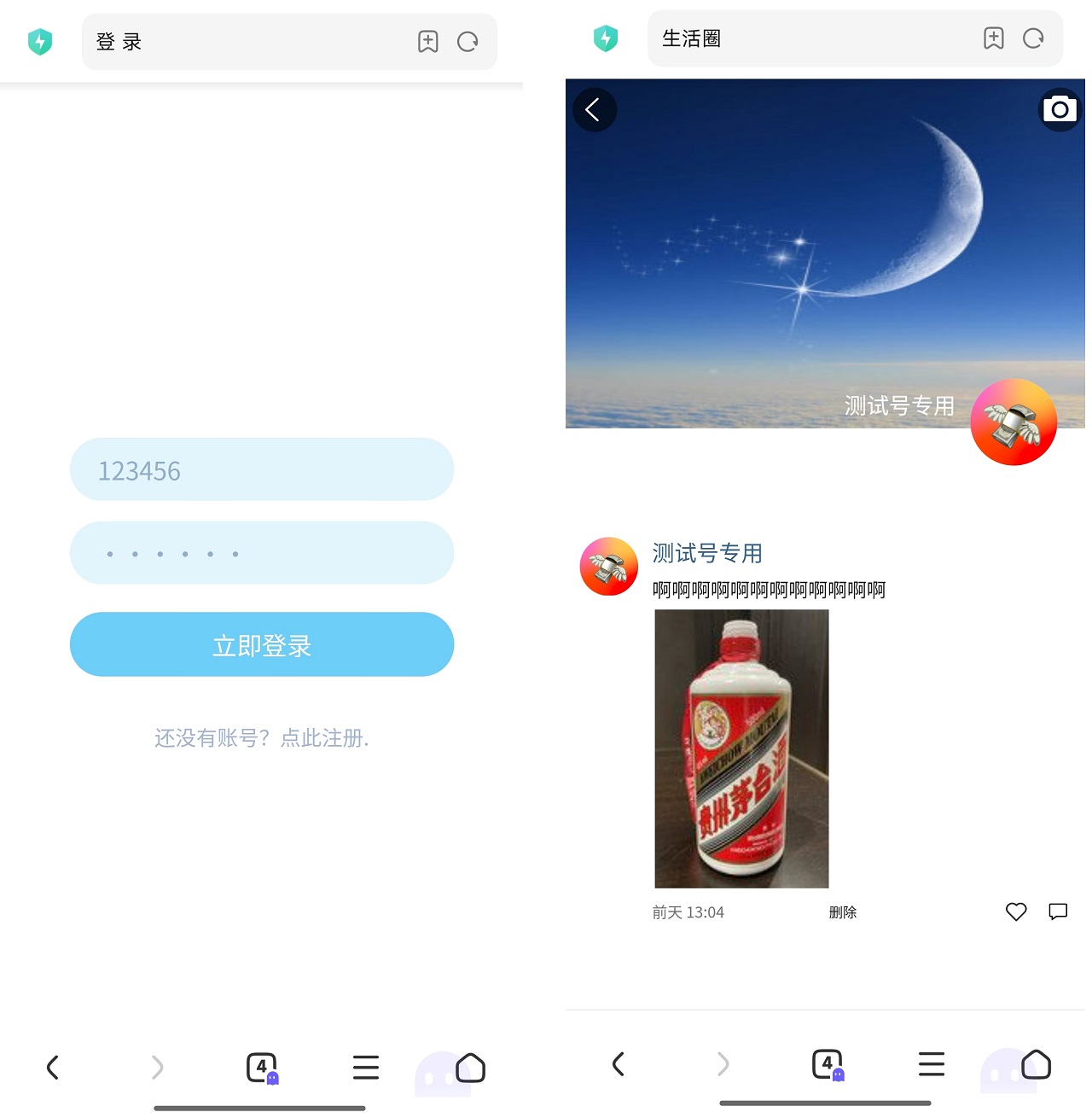Delete the post via 删除

click(x=842, y=912)
